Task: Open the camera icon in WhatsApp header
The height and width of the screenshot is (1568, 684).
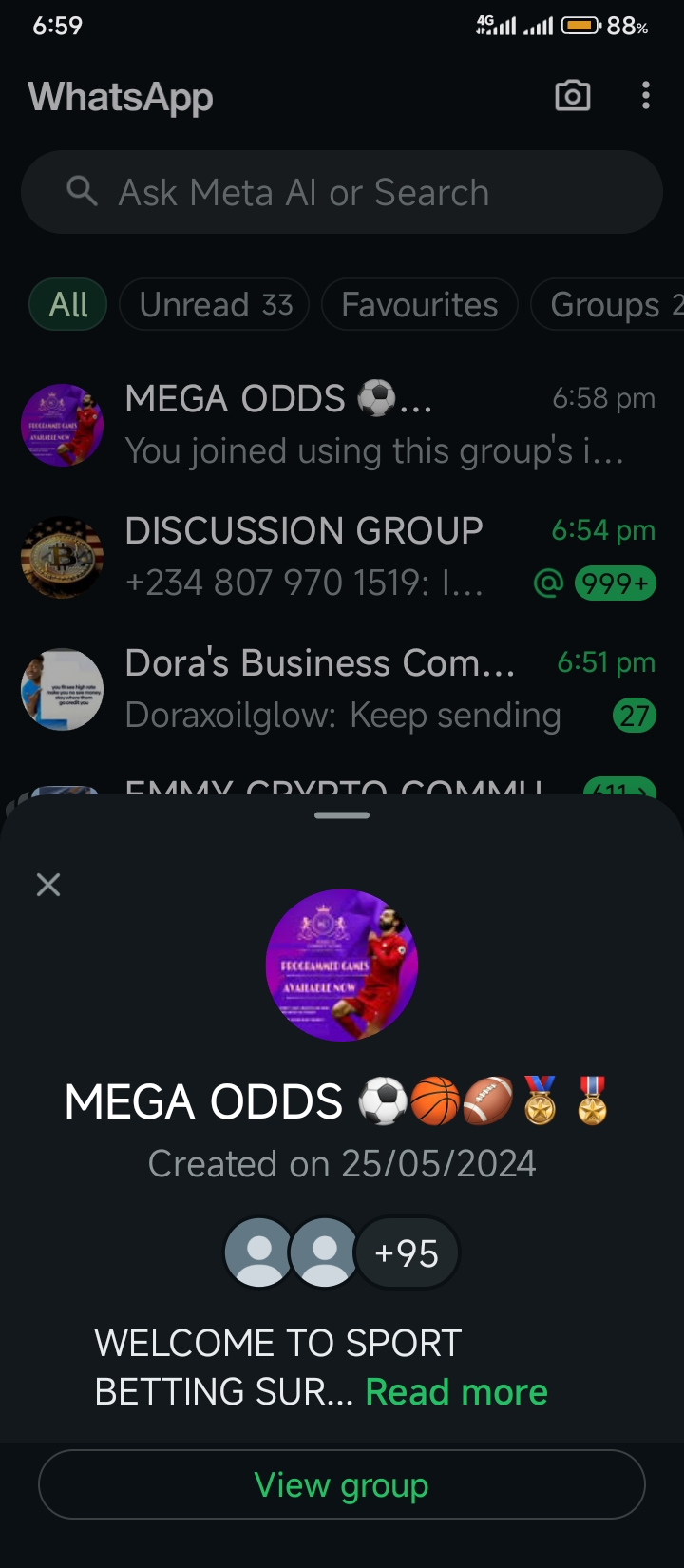Action: coord(572,96)
